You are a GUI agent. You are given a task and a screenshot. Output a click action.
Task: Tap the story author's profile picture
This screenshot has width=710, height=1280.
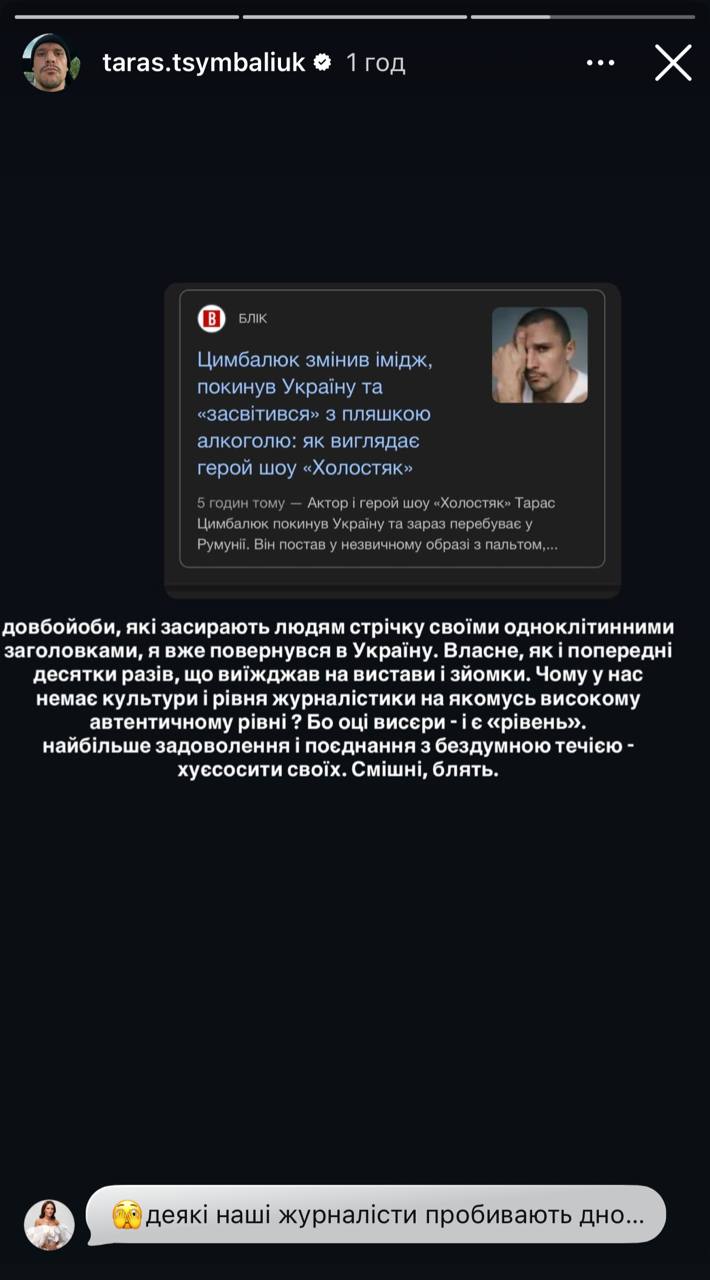[51, 63]
